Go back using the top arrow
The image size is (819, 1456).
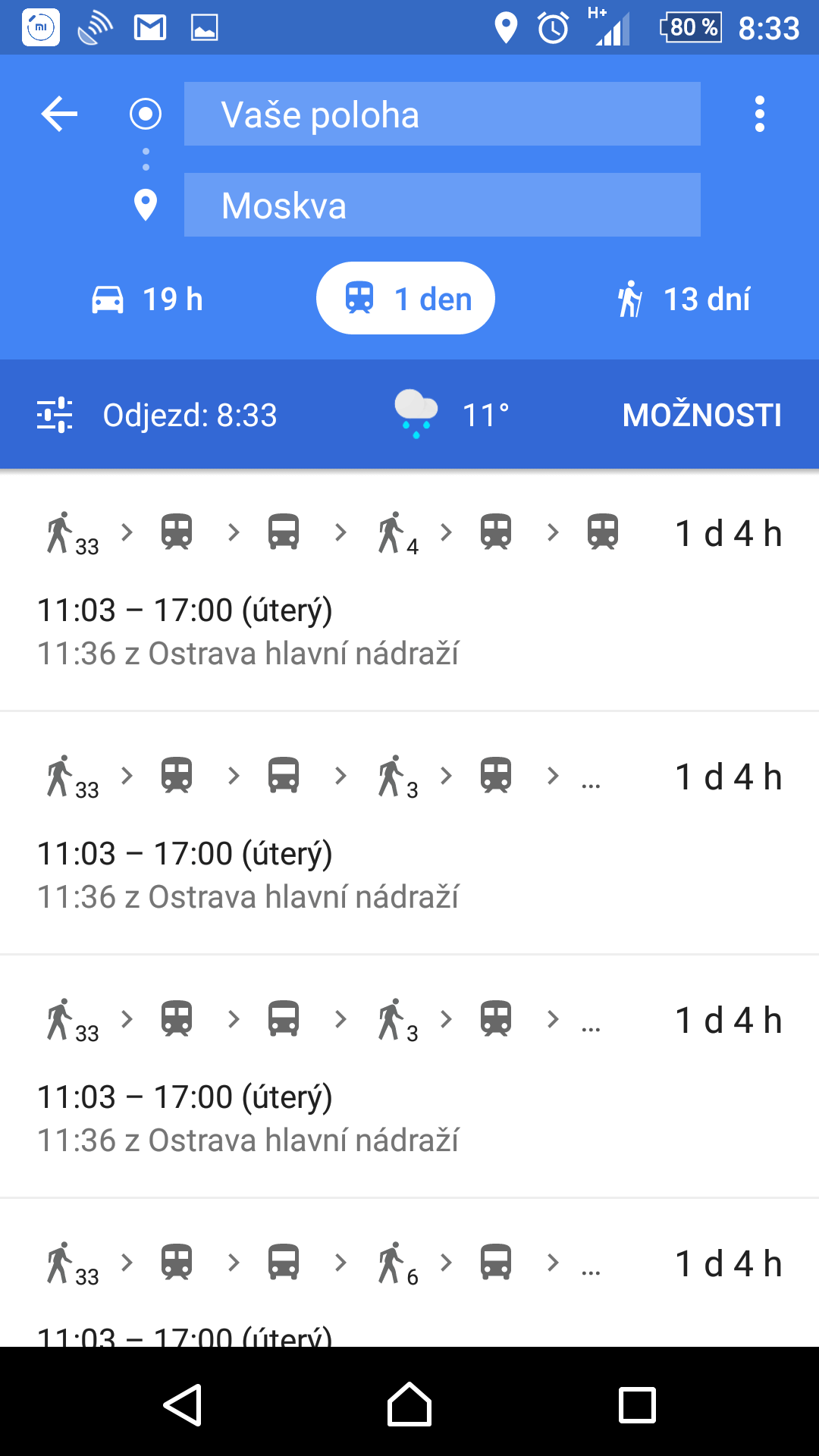59,115
